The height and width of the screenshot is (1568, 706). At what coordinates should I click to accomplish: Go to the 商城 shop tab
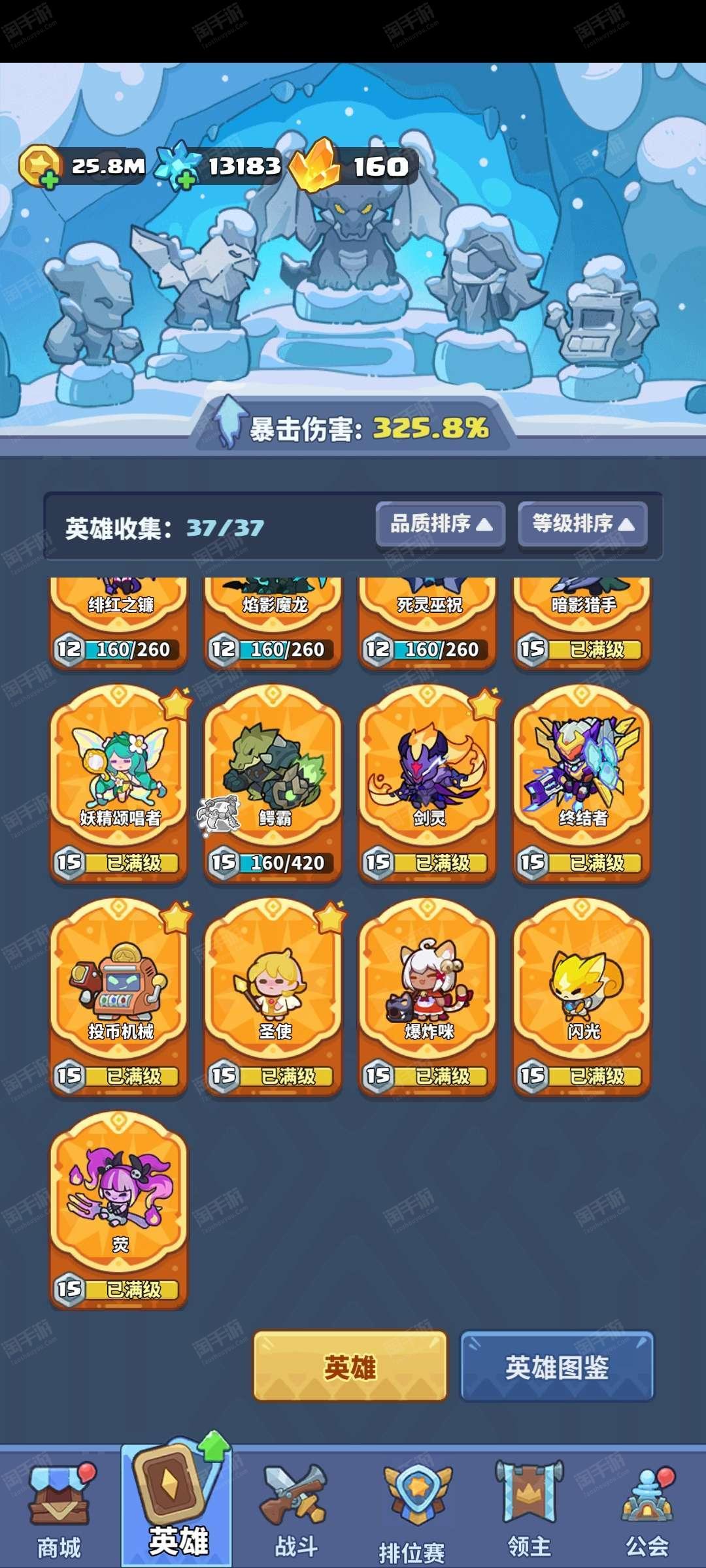click(x=59, y=1511)
